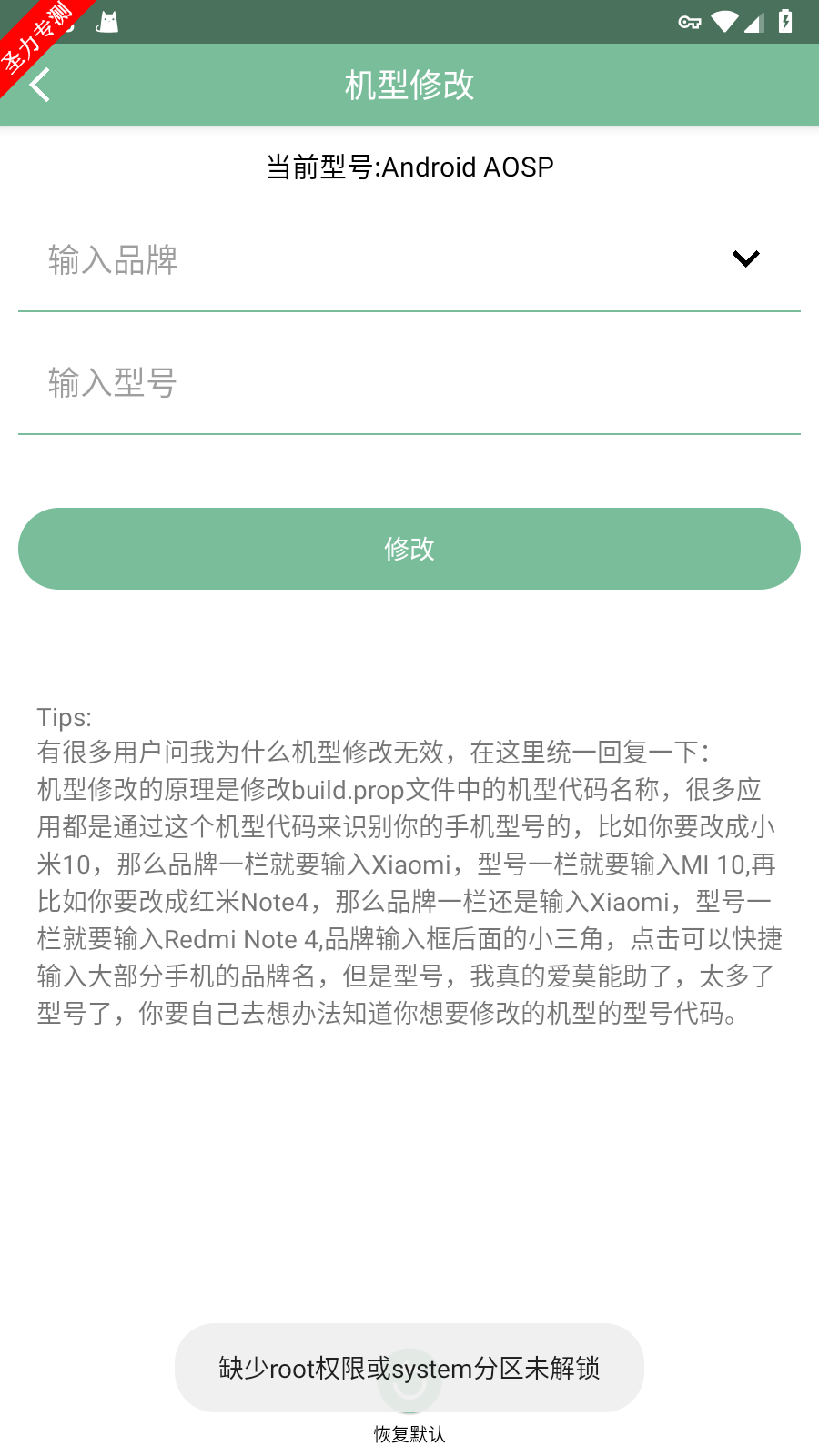Tap 恢复默认 to restore defaults
The image size is (819, 1456).
pos(409,1434)
